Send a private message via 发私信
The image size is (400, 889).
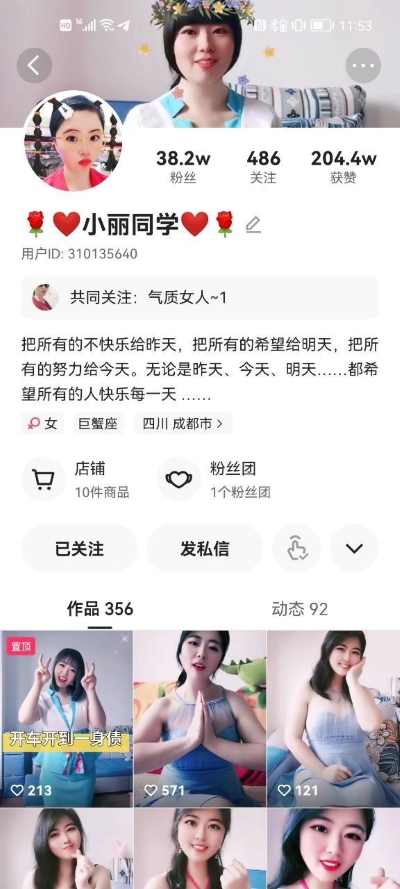[x=205, y=548]
